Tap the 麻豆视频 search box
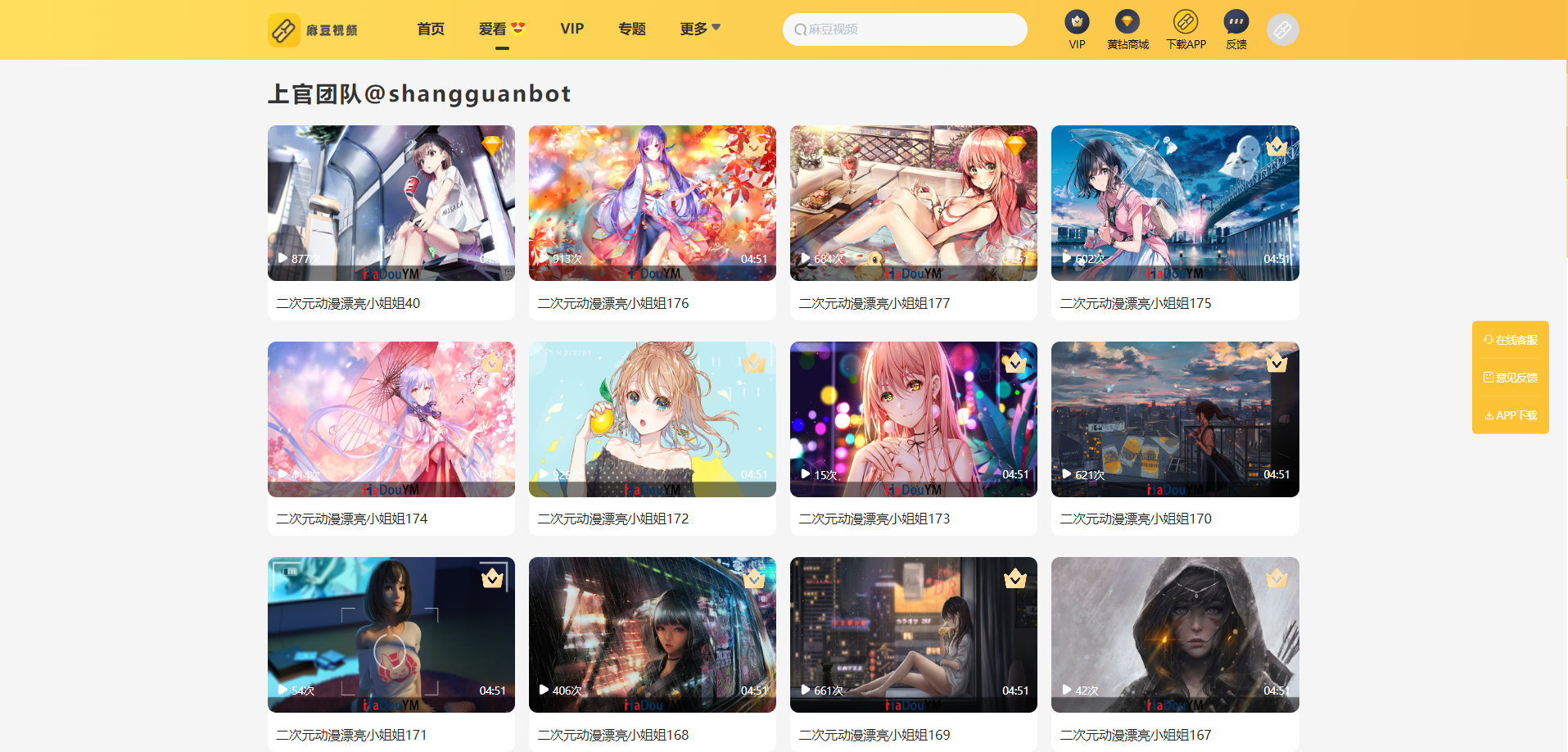The image size is (1568, 752). pyautogui.click(x=904, y=29)
